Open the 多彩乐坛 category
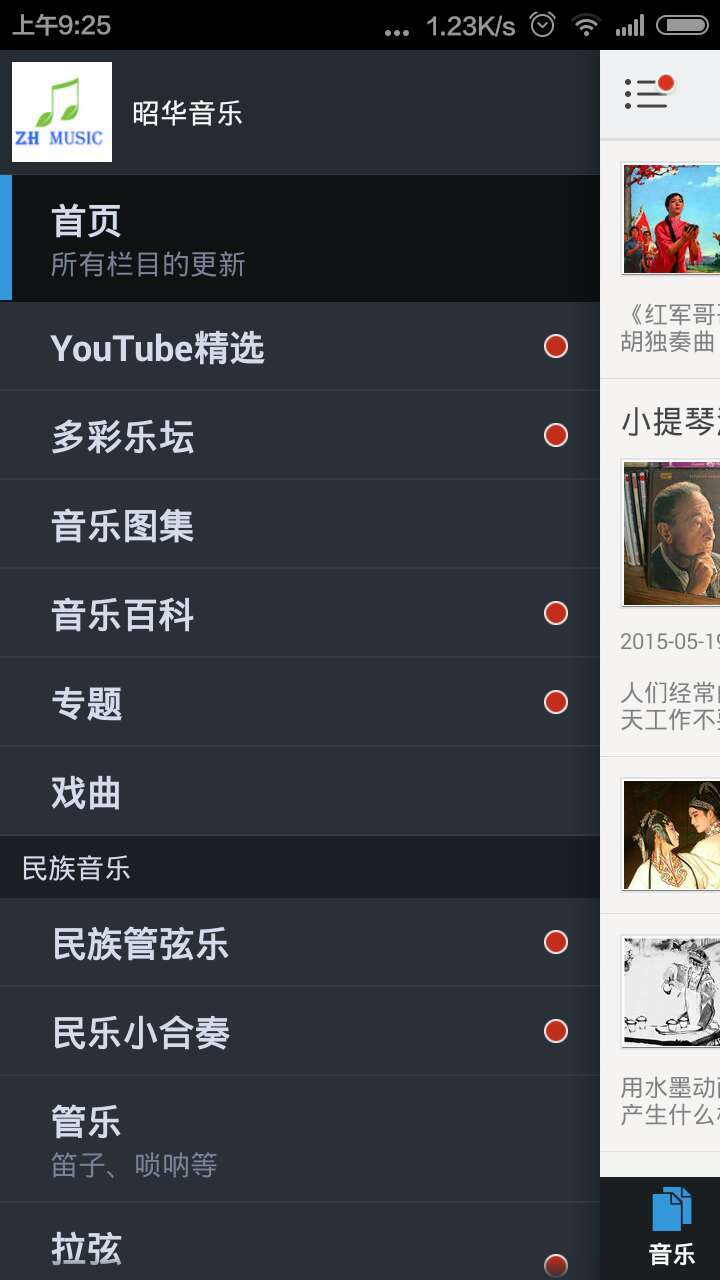The height and width of the screenshot is (1280, 720). (300, 436)
